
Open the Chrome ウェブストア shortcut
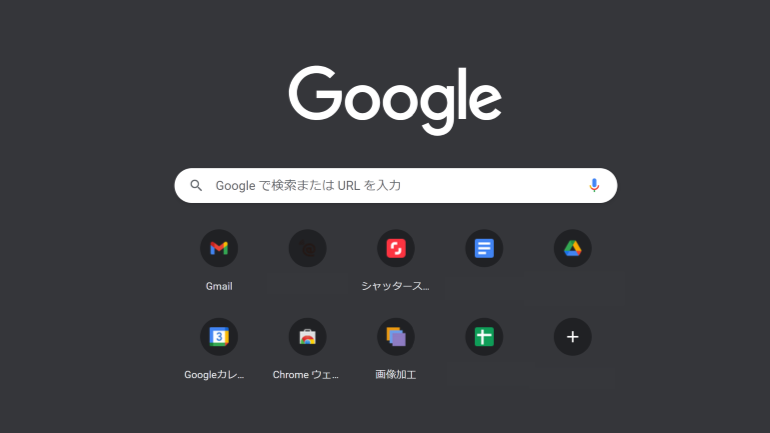click(307, 337)
